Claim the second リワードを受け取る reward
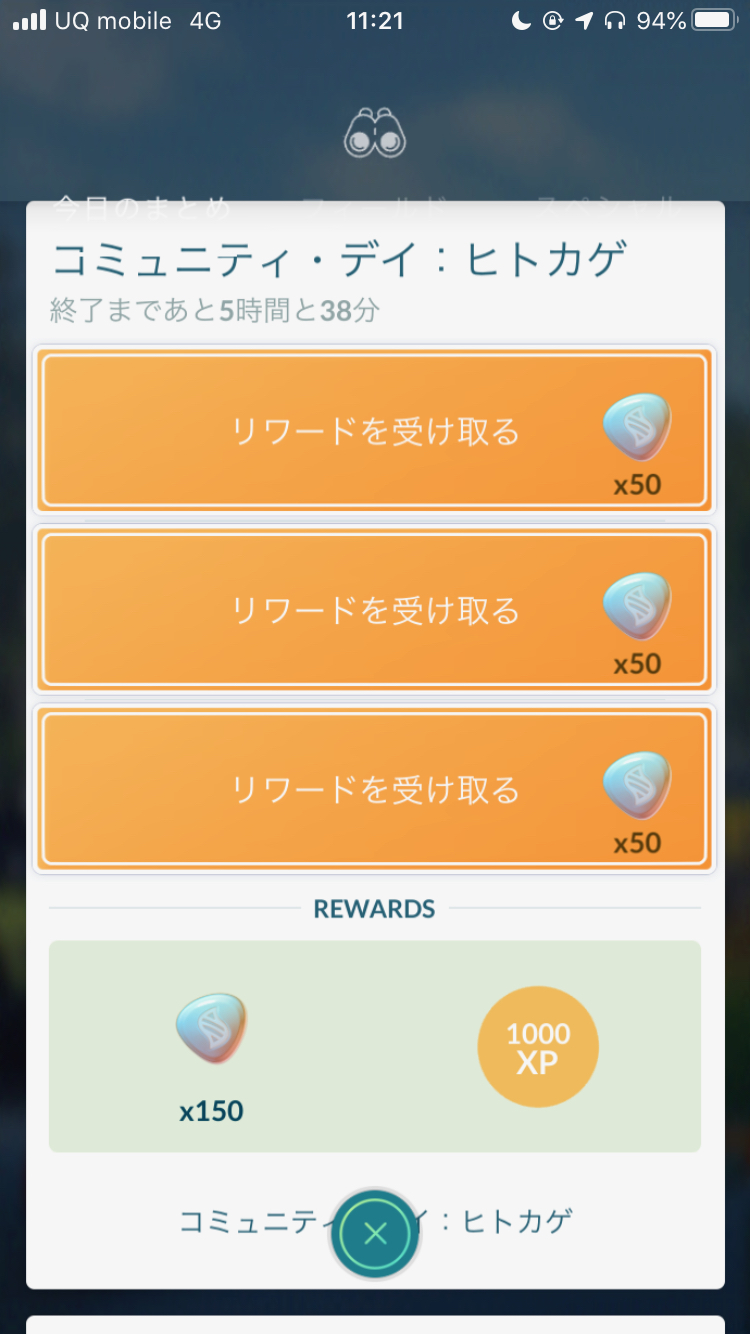This screenshot has width=750, height=1334. [x=375, y=609]
